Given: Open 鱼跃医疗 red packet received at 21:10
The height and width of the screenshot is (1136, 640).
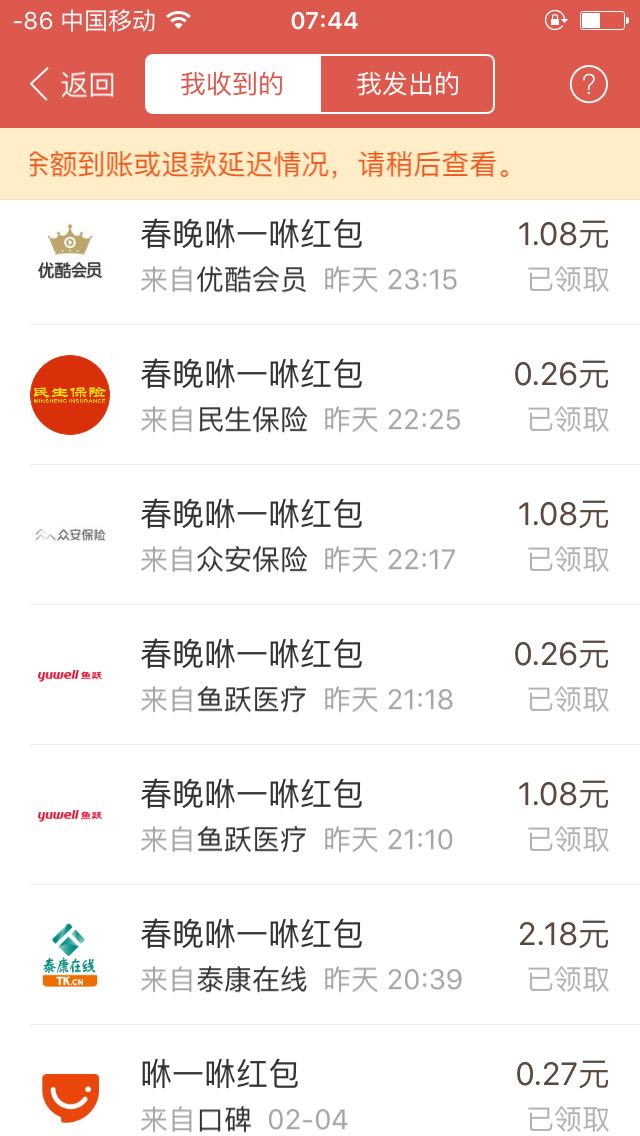Looking at the screenshot, I should coord(320,816).
